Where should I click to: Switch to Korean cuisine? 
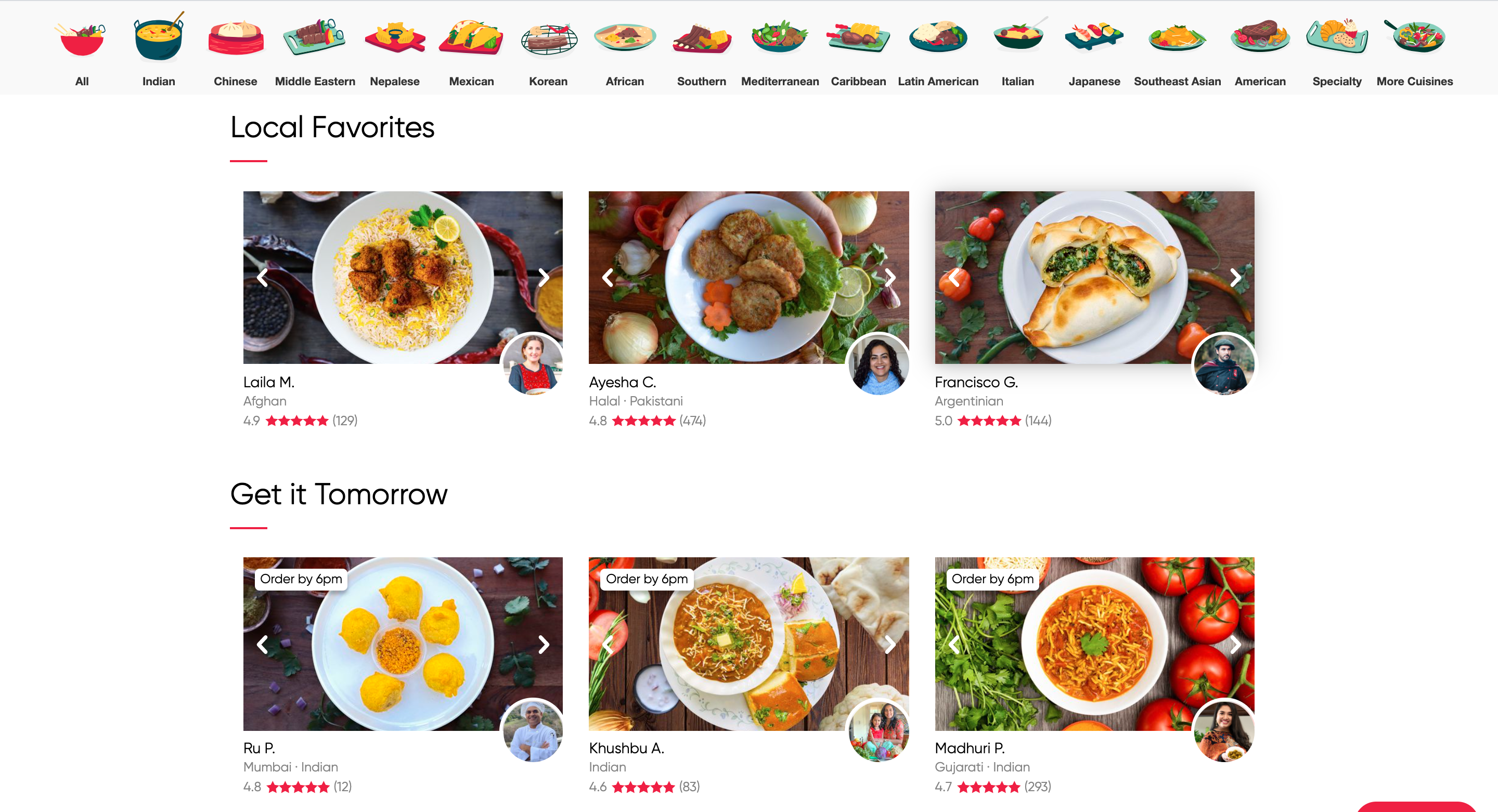tap(548, 49)
